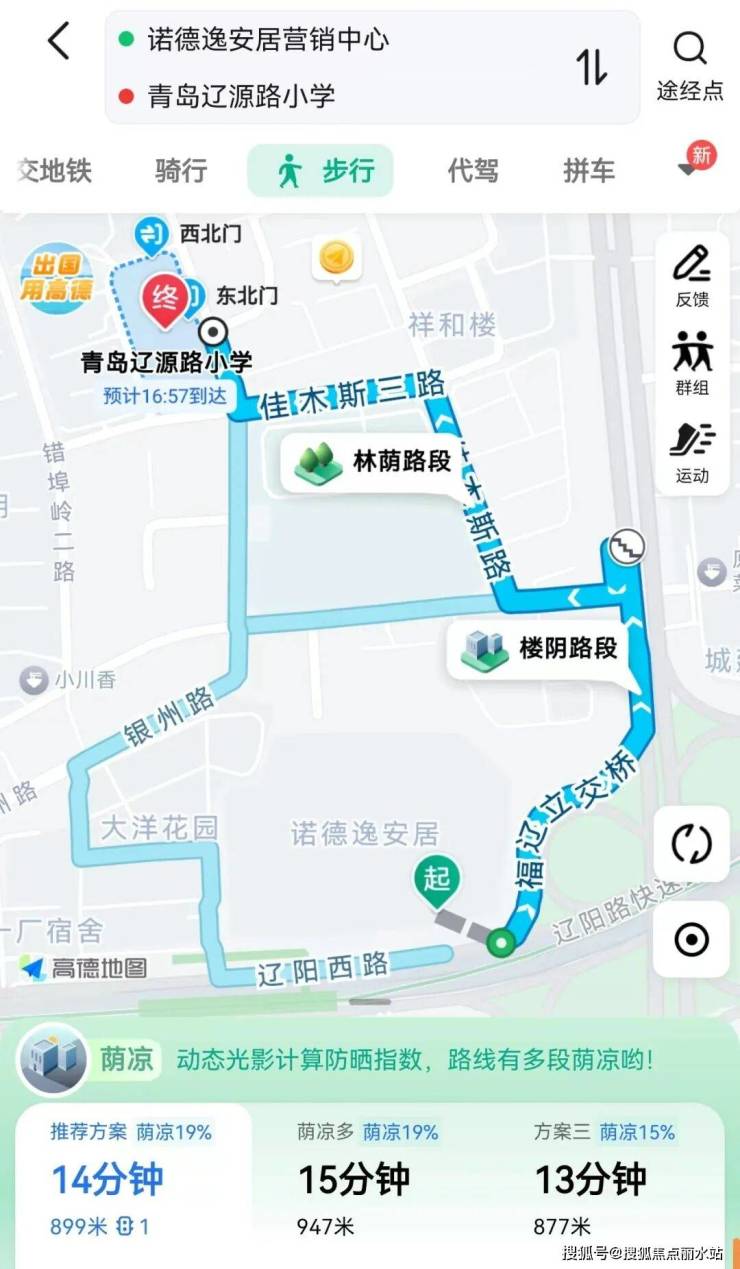
Task: Switch to the 交地铁 transit tab
Action: click(x=55, y=171)
